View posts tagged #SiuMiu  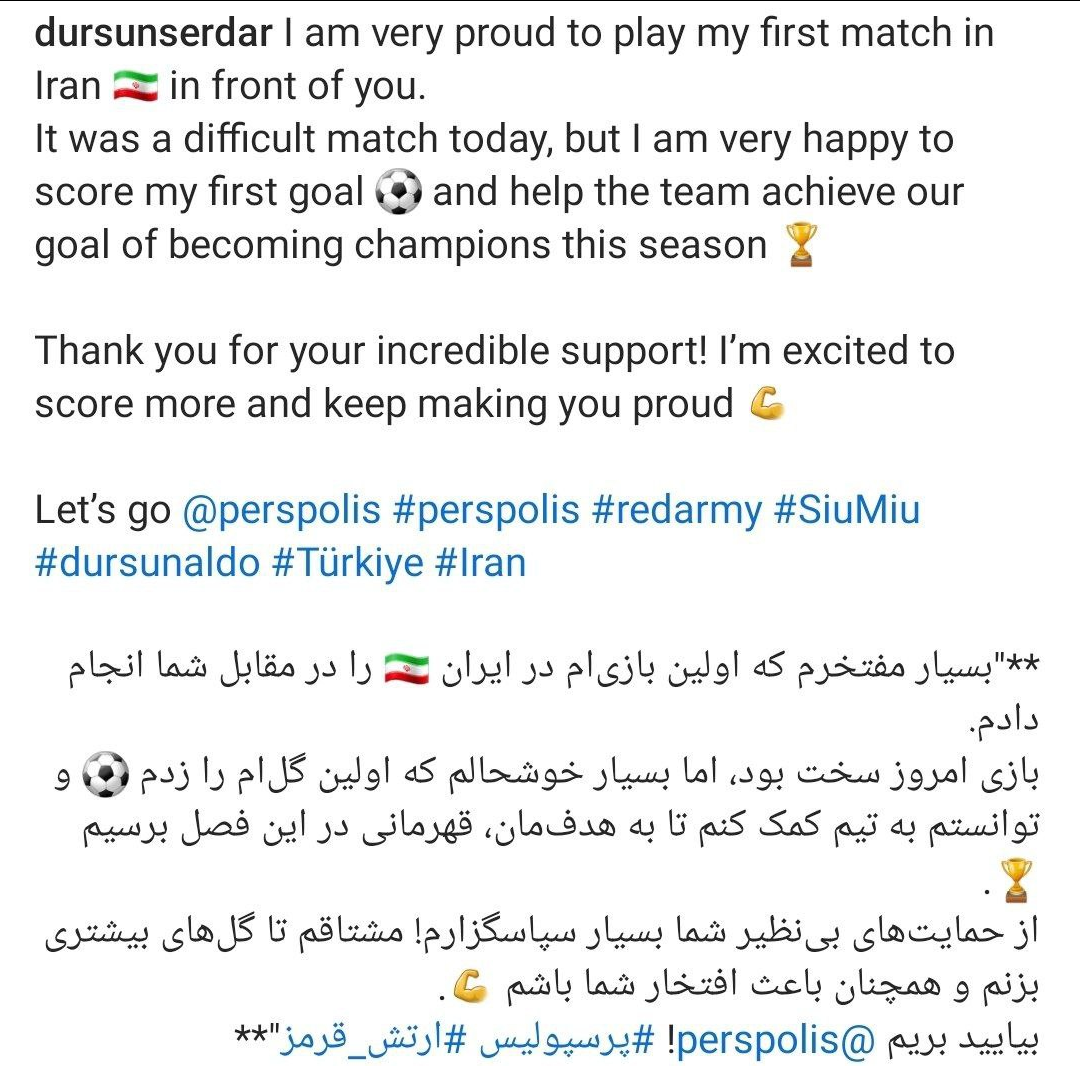pos(847,510)
